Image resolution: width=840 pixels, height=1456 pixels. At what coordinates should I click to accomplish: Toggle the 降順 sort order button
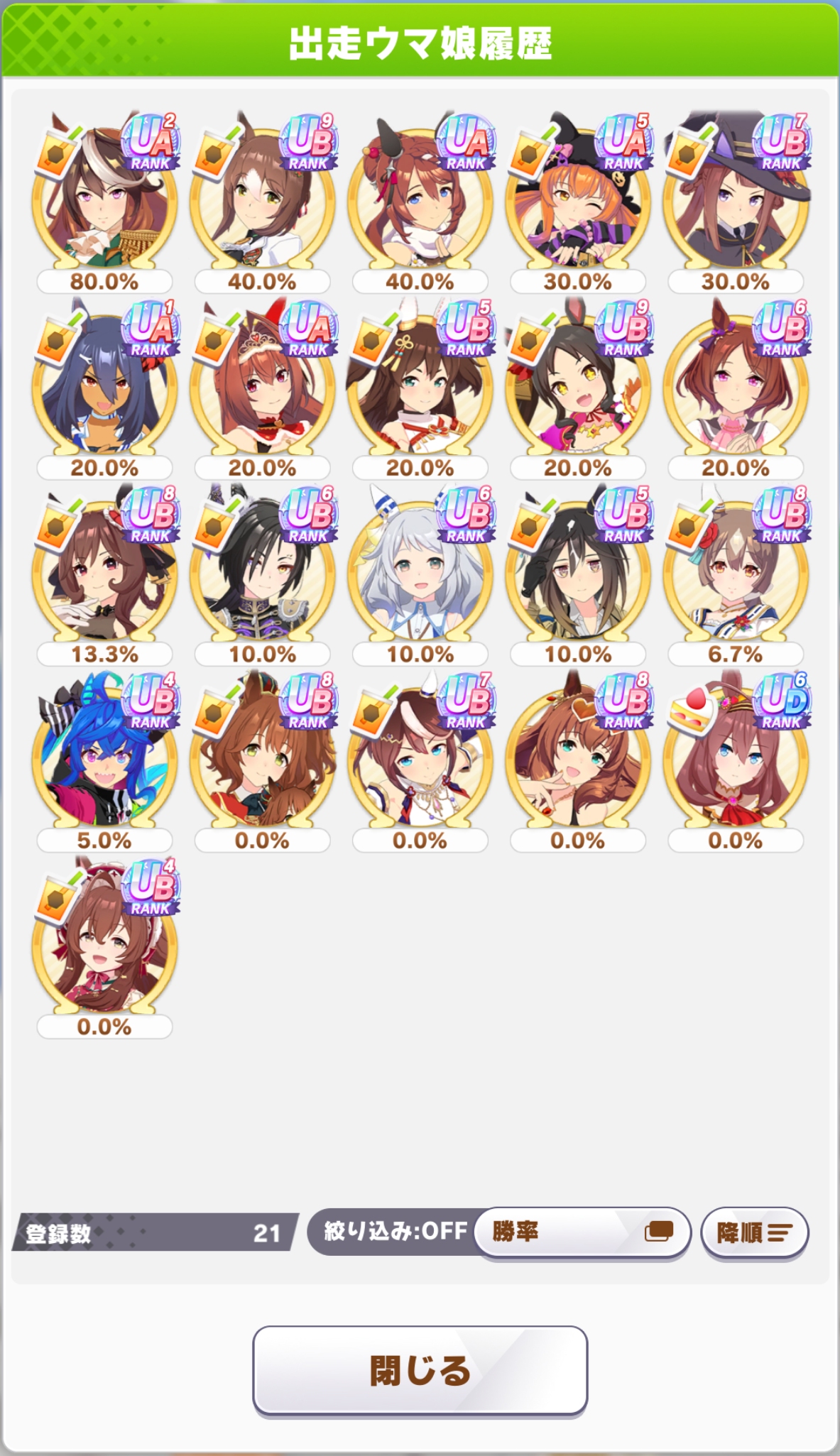(x=754, y=1232)
